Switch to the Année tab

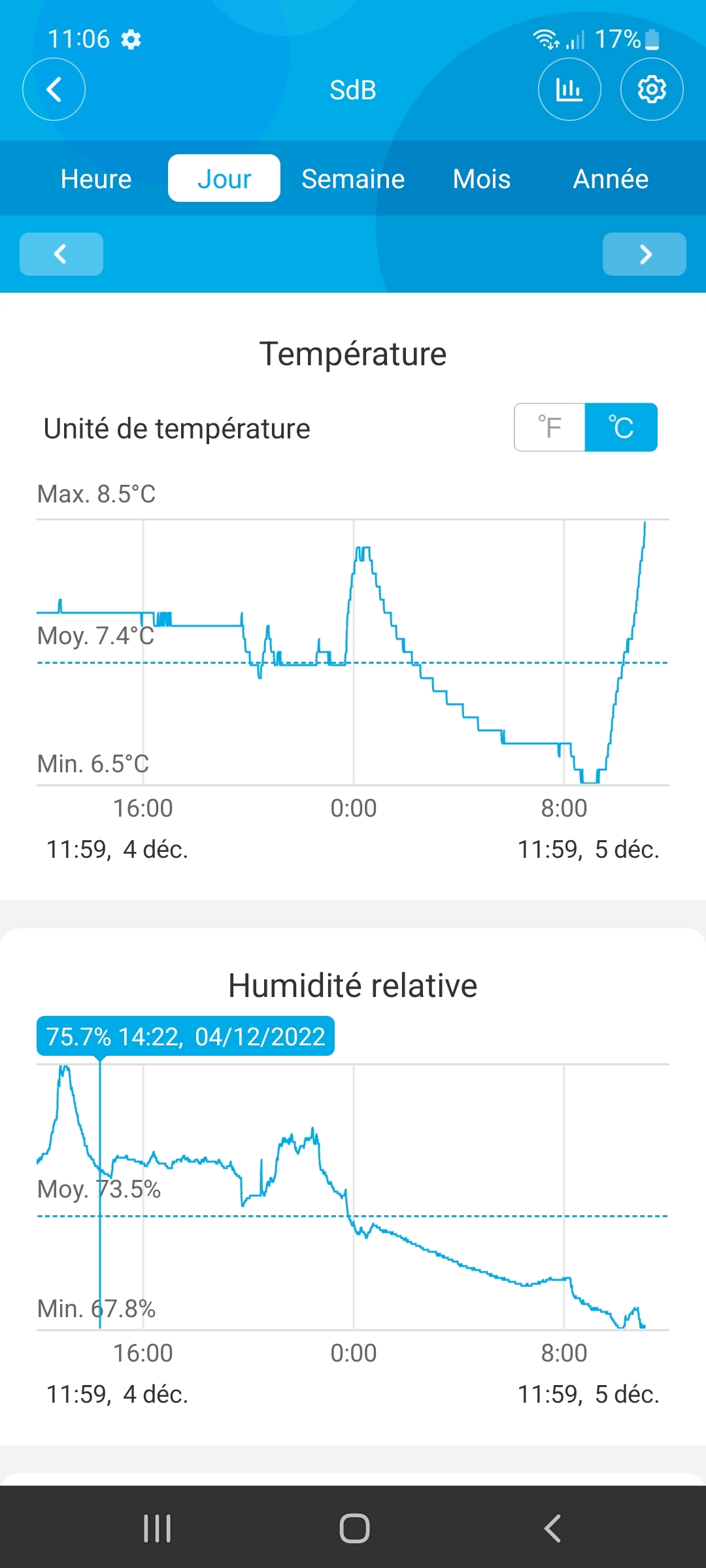tap(611, 179)
